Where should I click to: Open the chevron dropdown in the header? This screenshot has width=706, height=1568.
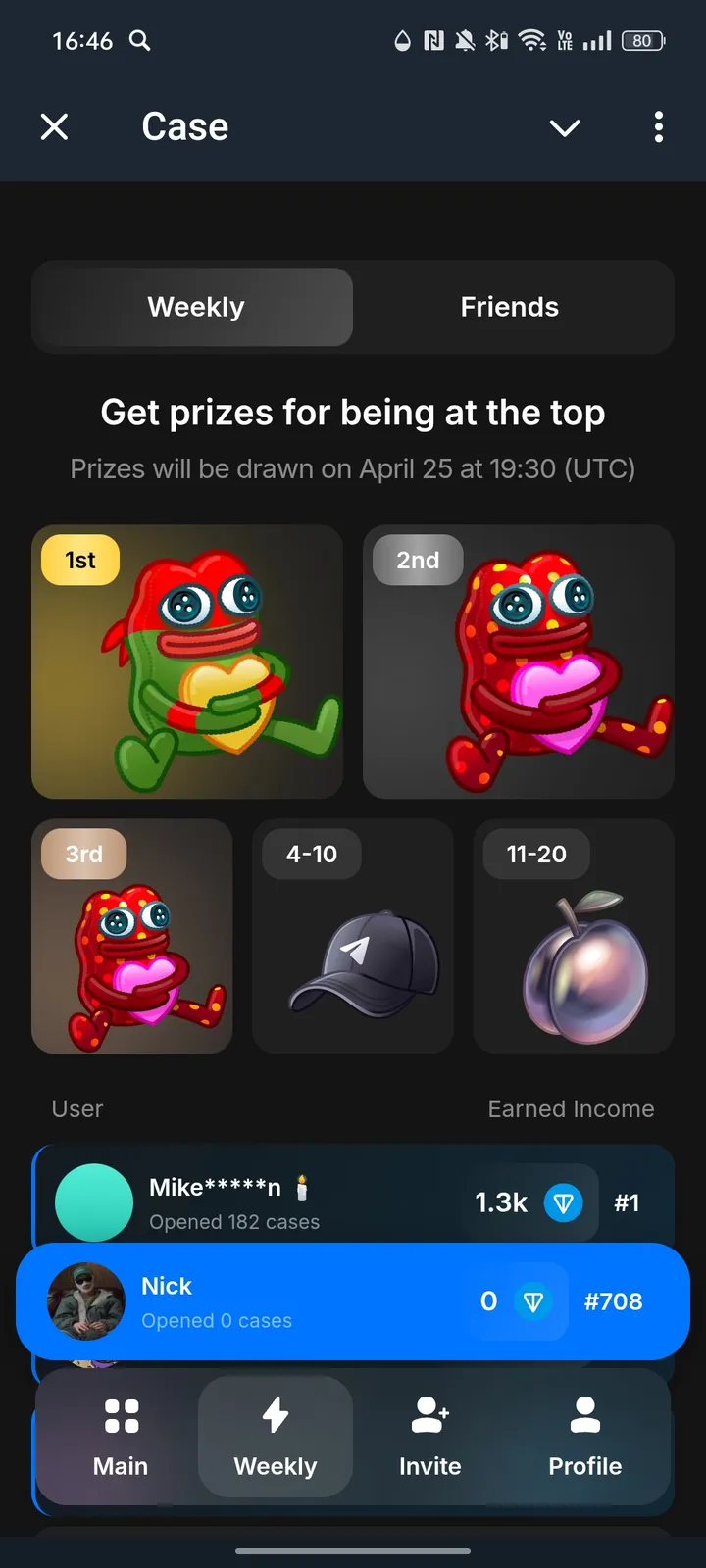coord(564,127)
